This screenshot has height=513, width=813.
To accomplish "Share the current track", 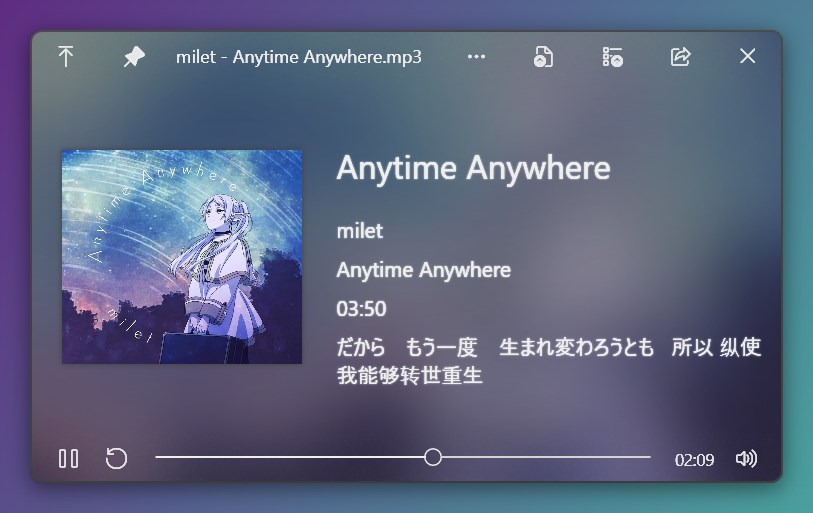I will click(x=680, y=56).
